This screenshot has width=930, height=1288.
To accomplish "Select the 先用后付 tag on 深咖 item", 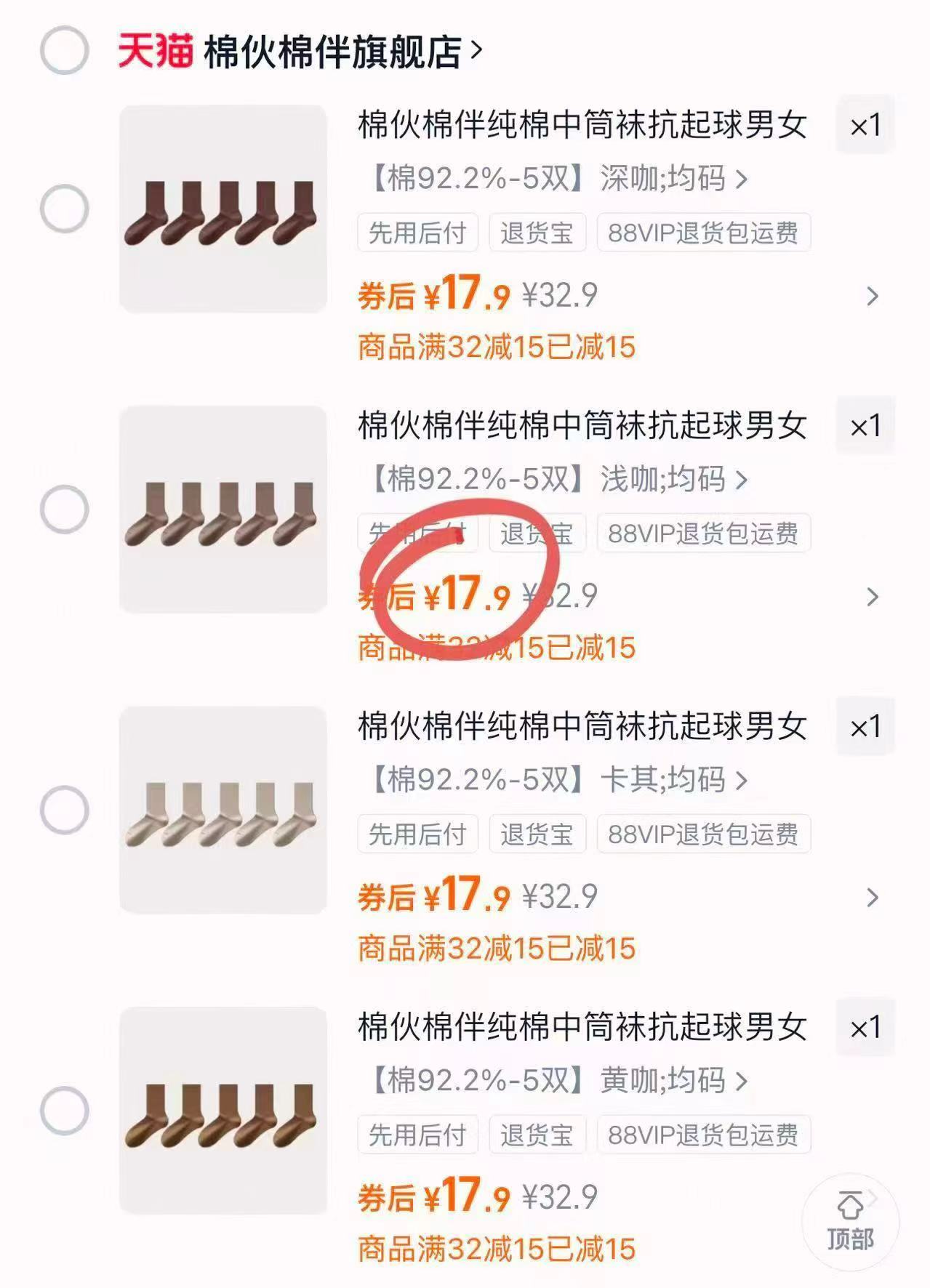I will coord(416,232).
